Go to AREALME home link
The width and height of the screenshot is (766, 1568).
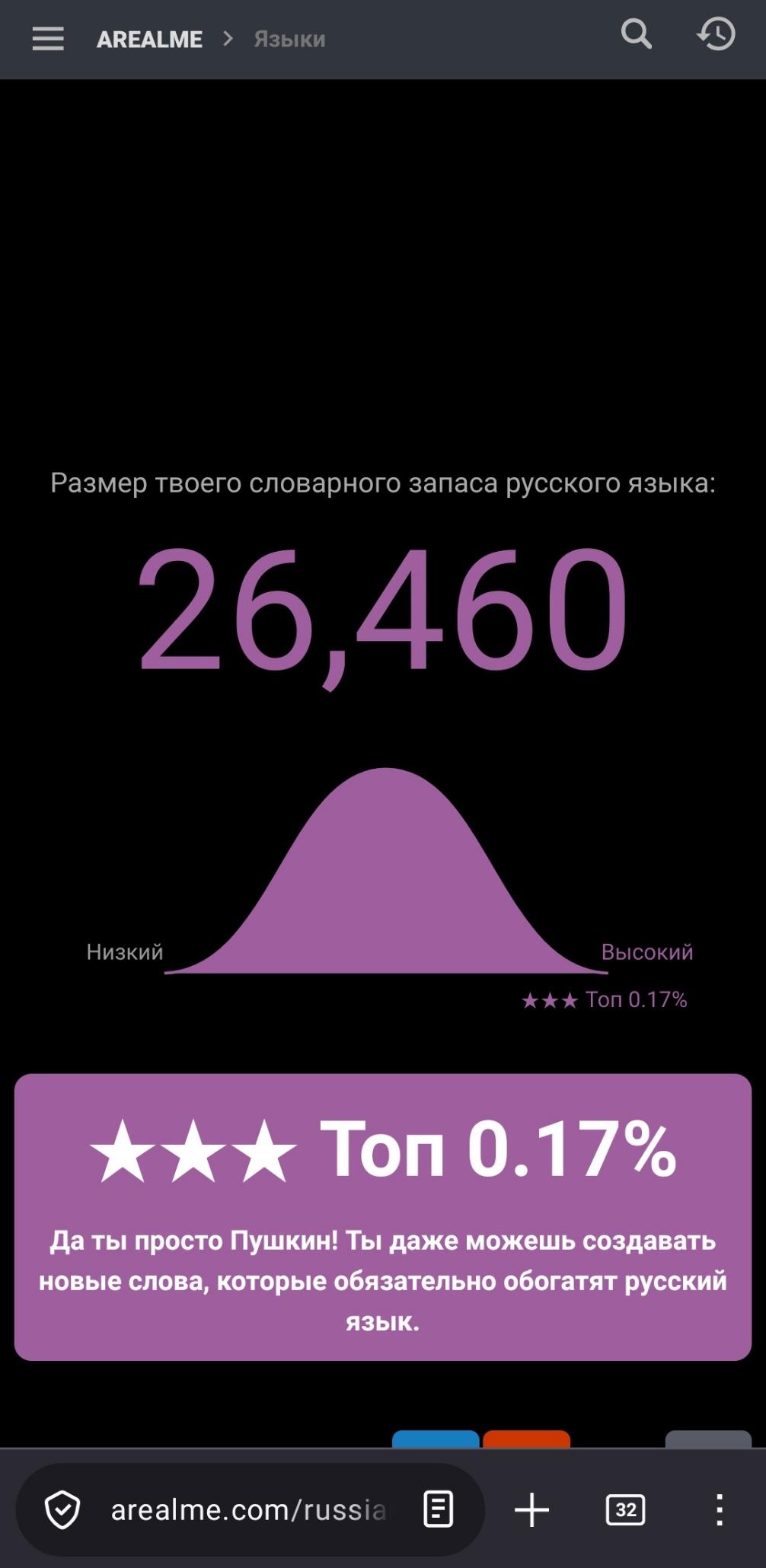[149, 40]
